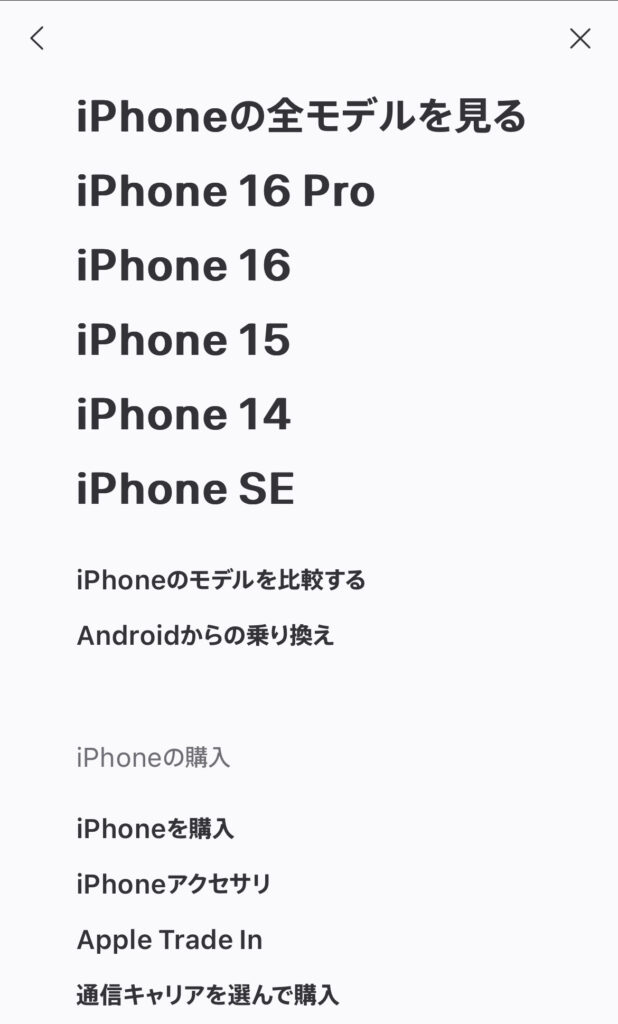Select iPhone 16 Pro
Screen dimensions: 618x1024
coord(226,192)
